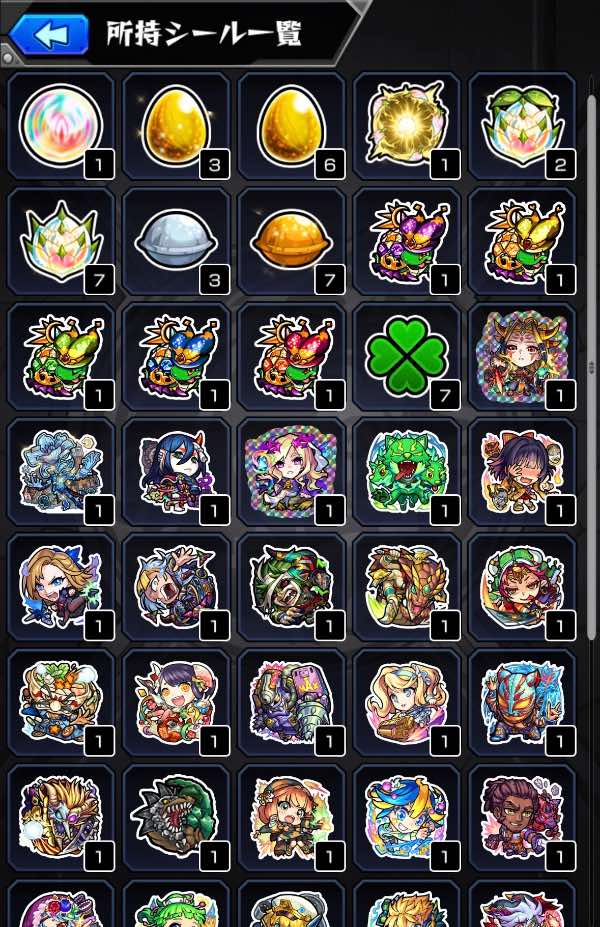Select the silver shell sticker
This screenshot has height=927, width=600.
176,241
